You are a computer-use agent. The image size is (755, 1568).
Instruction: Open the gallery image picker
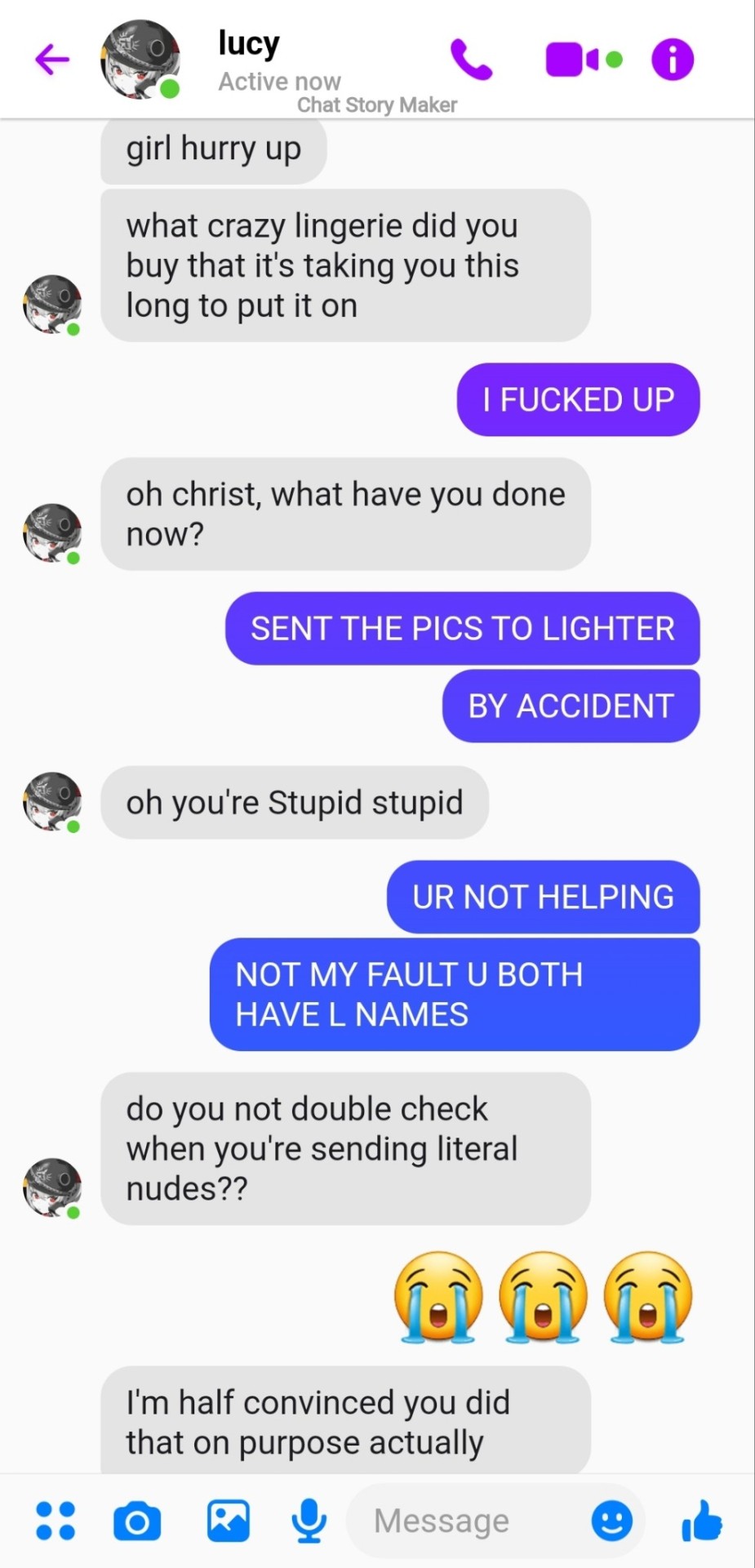click(229, 1521)
